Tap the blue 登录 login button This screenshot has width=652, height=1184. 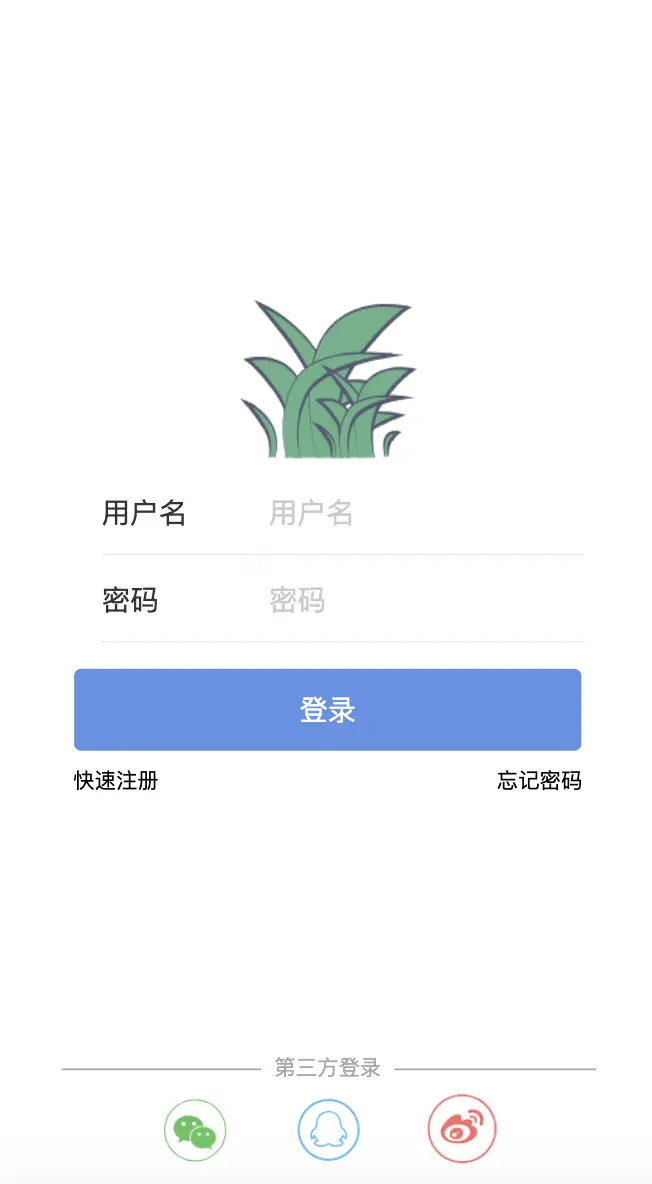(x=327, y=710)
